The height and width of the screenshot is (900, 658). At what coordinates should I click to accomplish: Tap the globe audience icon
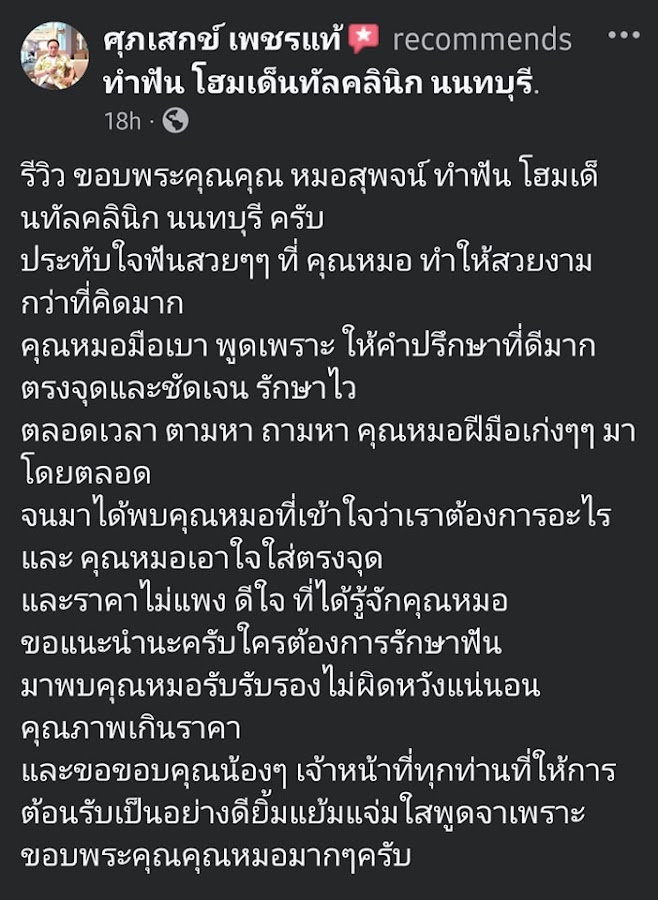tap(175, 121)
